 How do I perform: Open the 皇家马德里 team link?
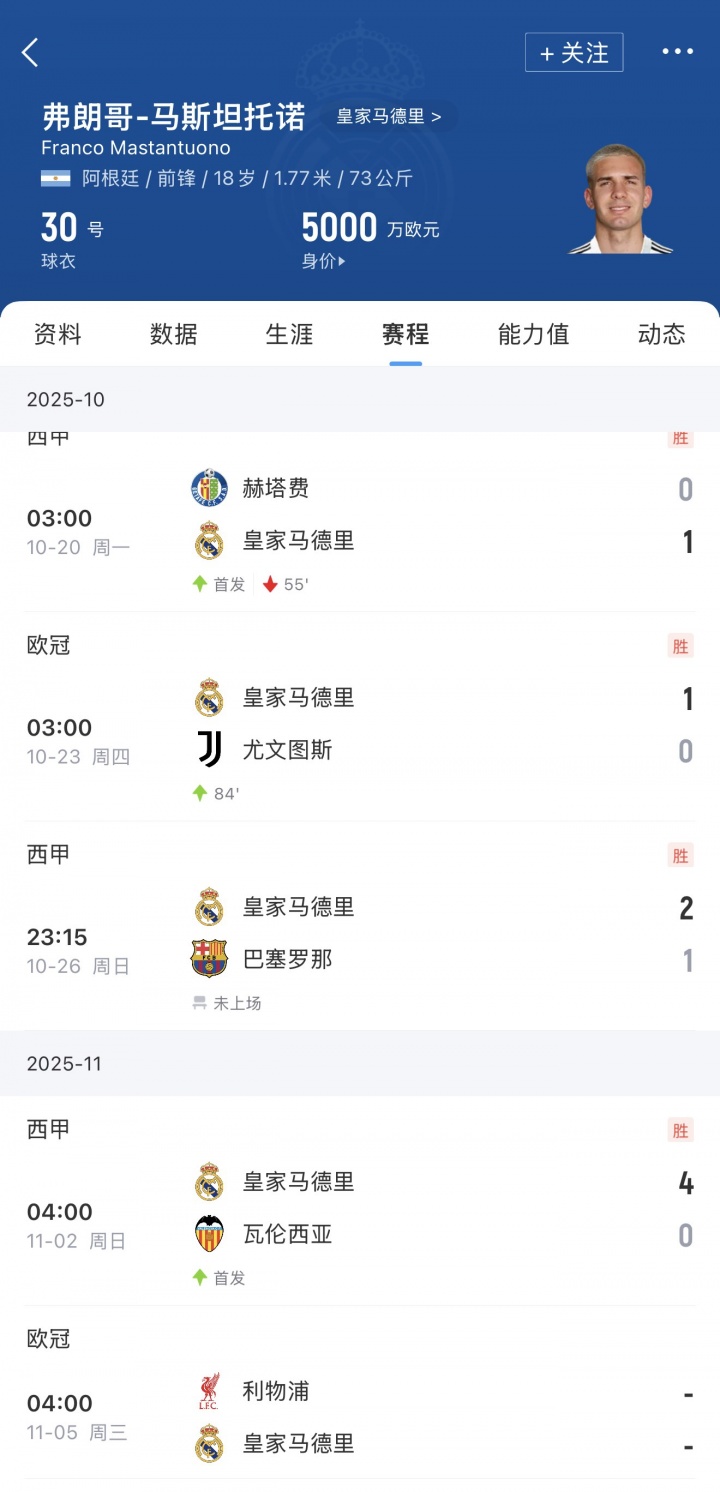click(x=388, y=116)
